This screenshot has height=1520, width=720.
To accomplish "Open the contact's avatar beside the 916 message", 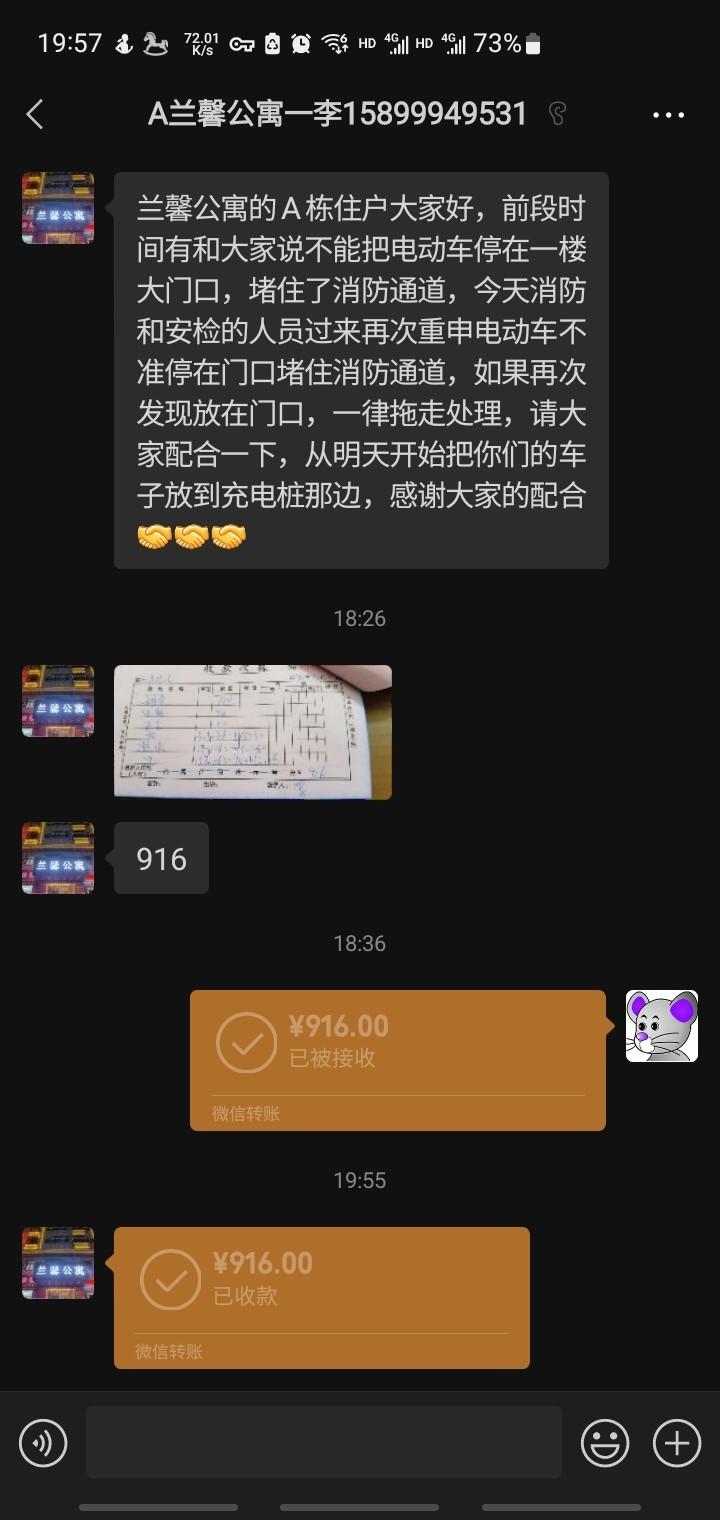I will 58,858.
